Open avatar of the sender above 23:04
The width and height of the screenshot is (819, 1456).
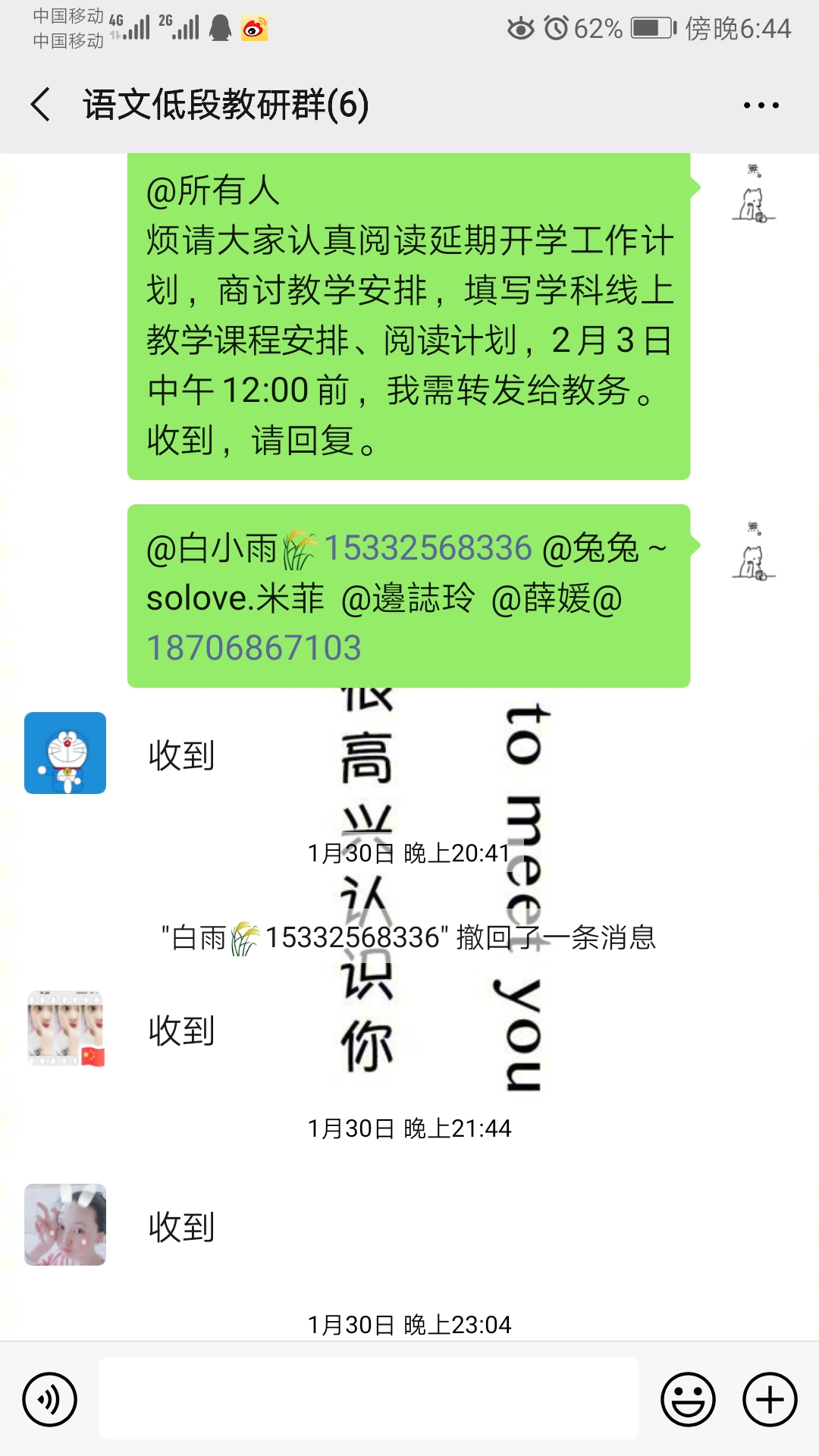(x=65, y=1225)
